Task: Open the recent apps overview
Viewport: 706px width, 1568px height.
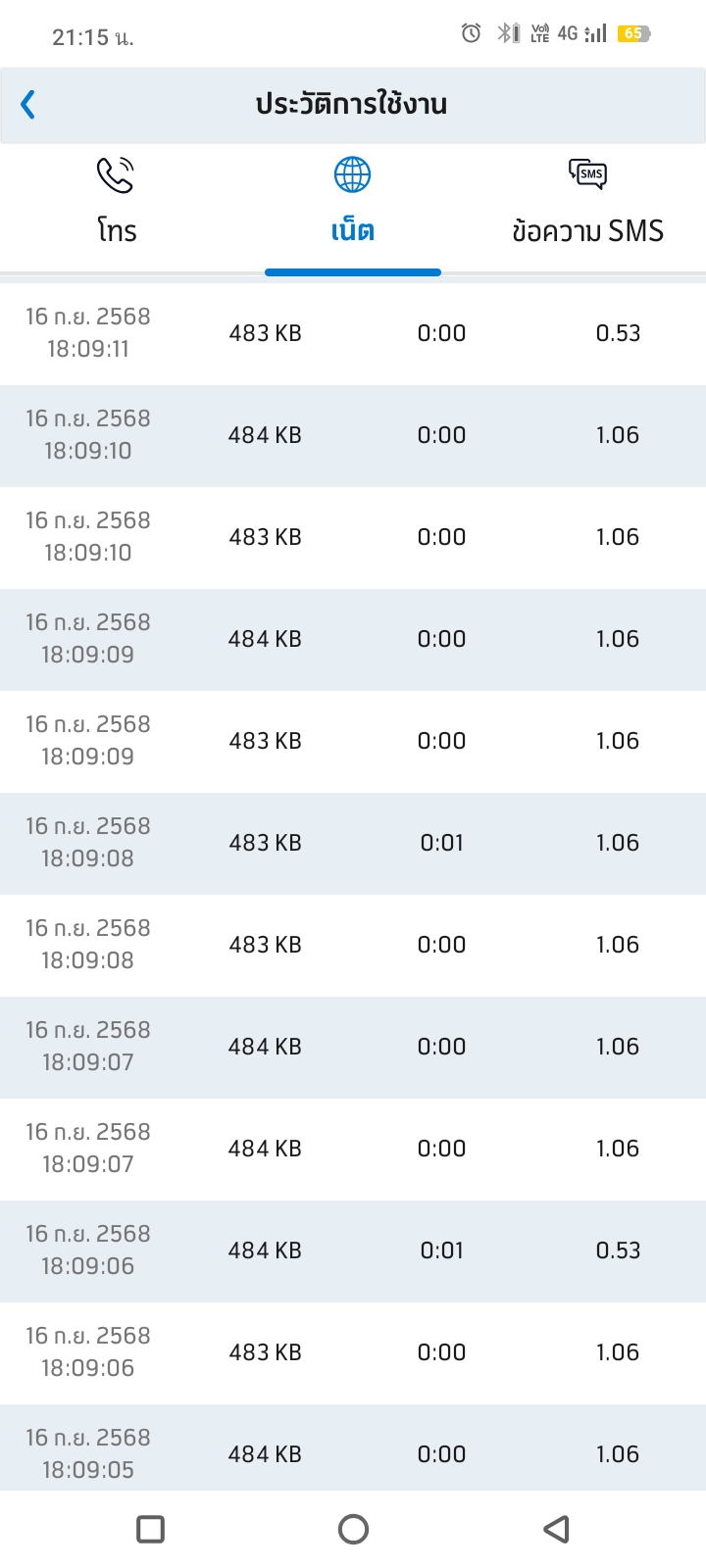Action: tap(150, 1529)
